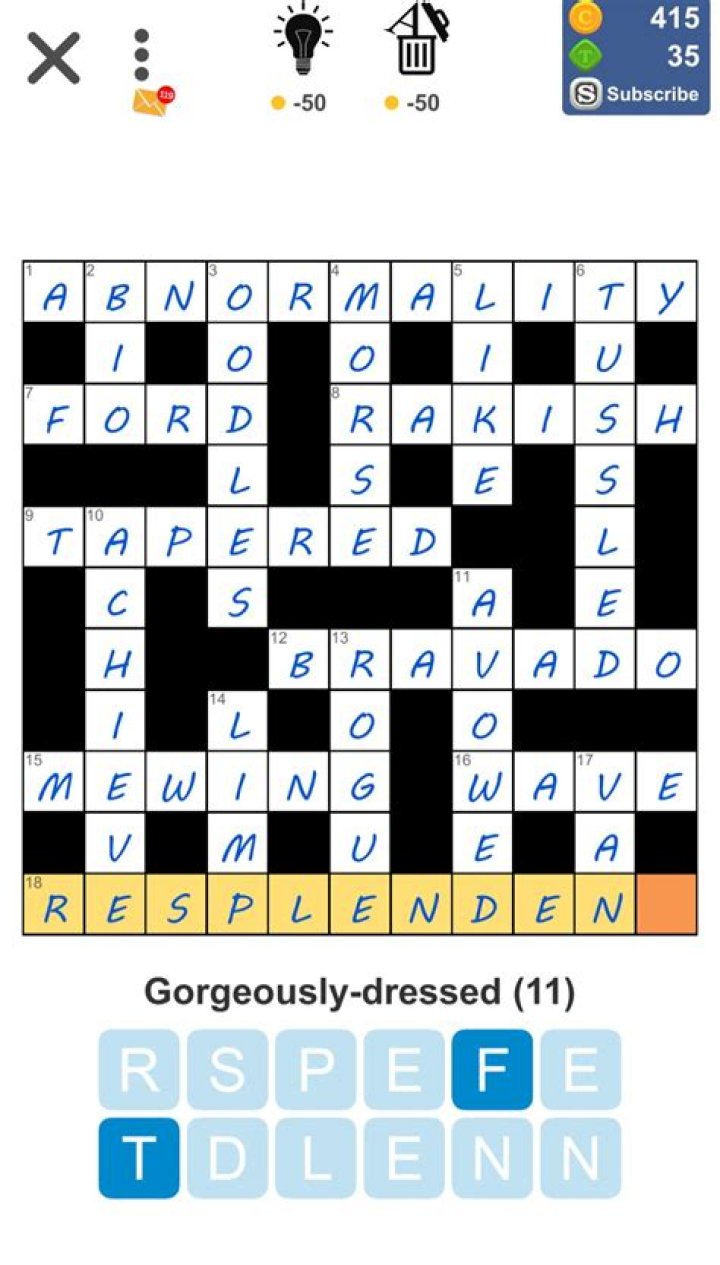720x1265 pixels.
Task: Select the letter tile F
Action: [x=491, y=1069]
